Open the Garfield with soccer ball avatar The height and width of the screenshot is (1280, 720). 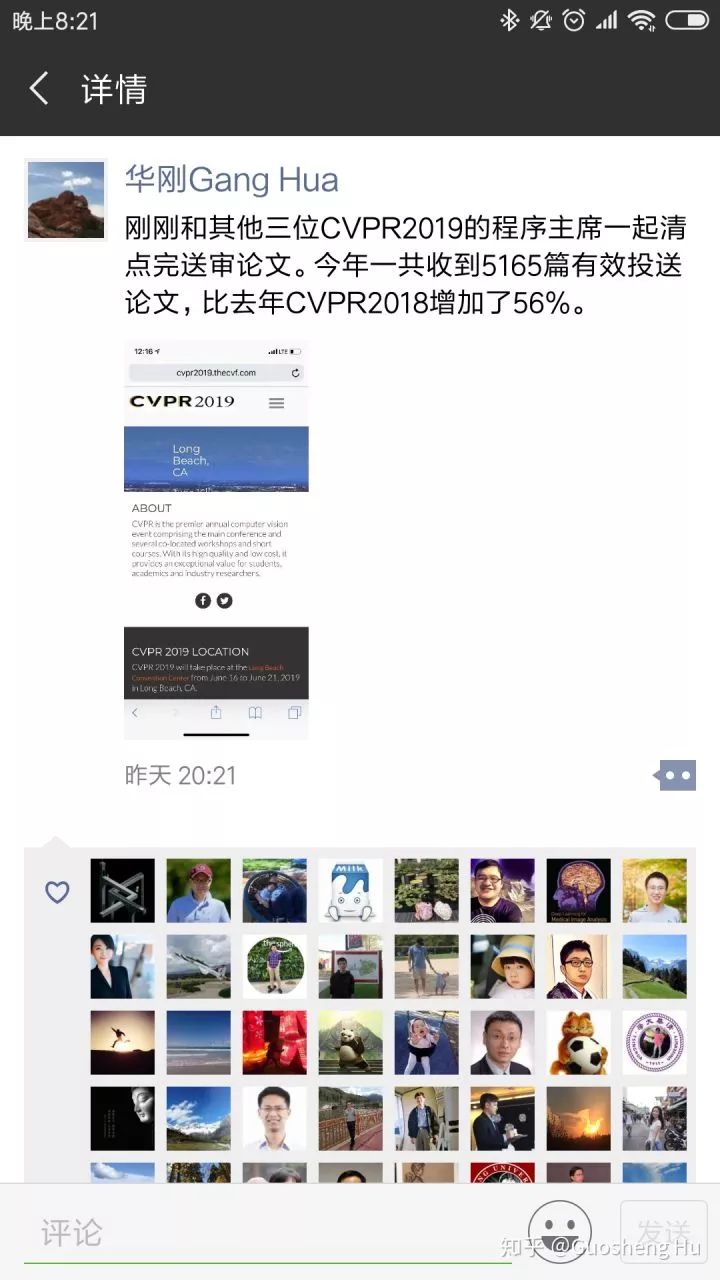pyautogui.click(x=578, y=1042)
